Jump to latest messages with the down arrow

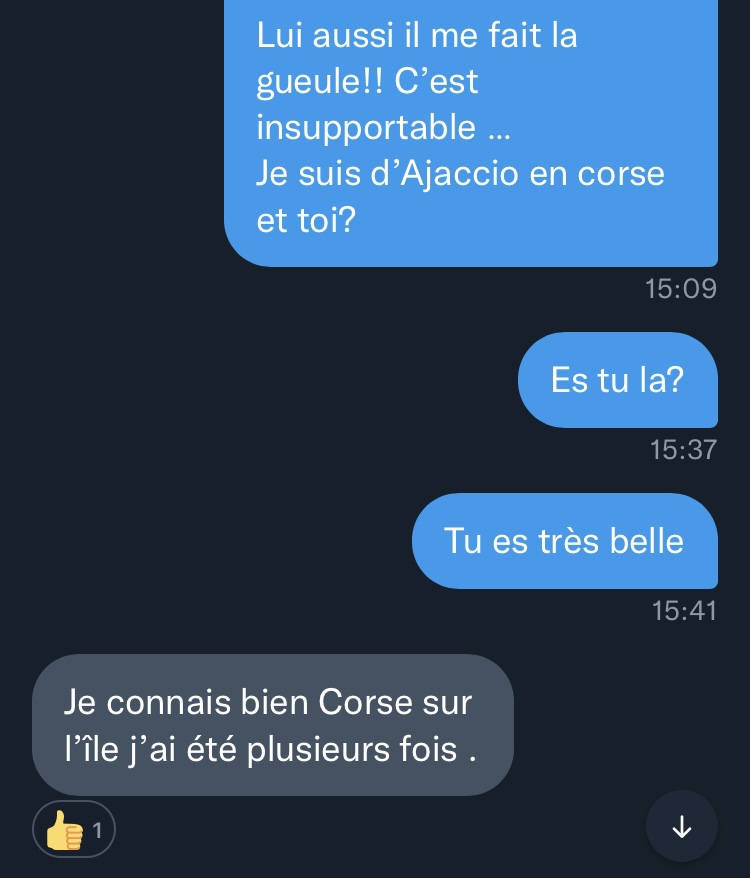(x=682, y=826)
